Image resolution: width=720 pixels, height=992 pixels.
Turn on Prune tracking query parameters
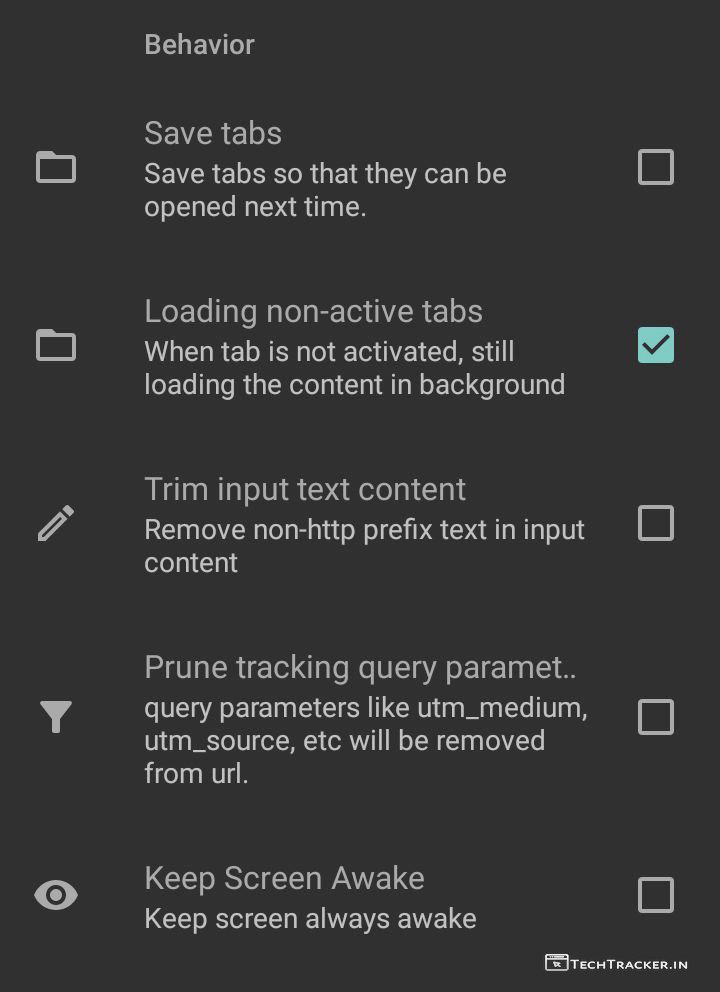point(655,717)
